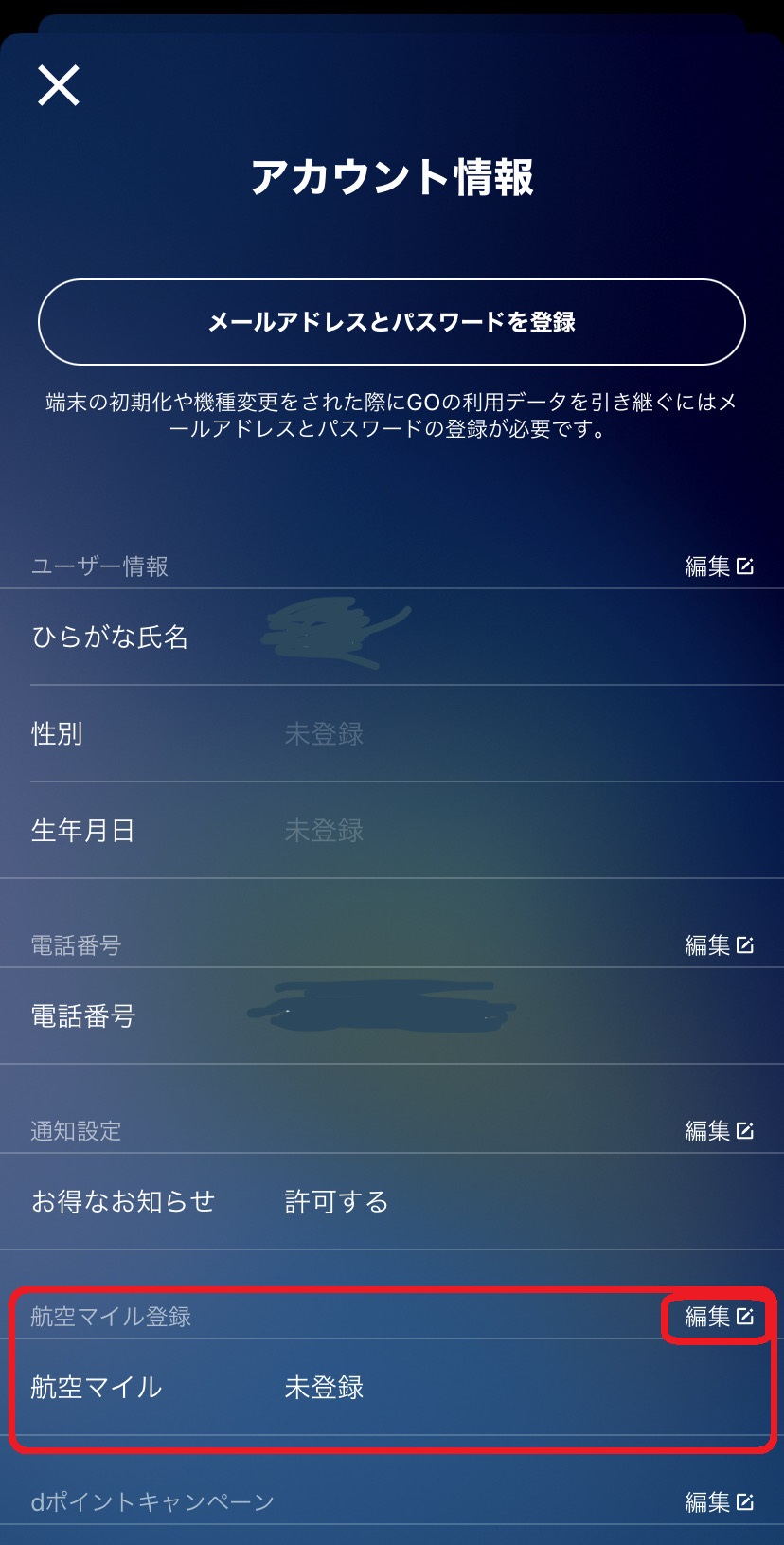The image size is (784, 1545).
Task: Close the アカウント情報 screen
Action: tap(59, 85)
